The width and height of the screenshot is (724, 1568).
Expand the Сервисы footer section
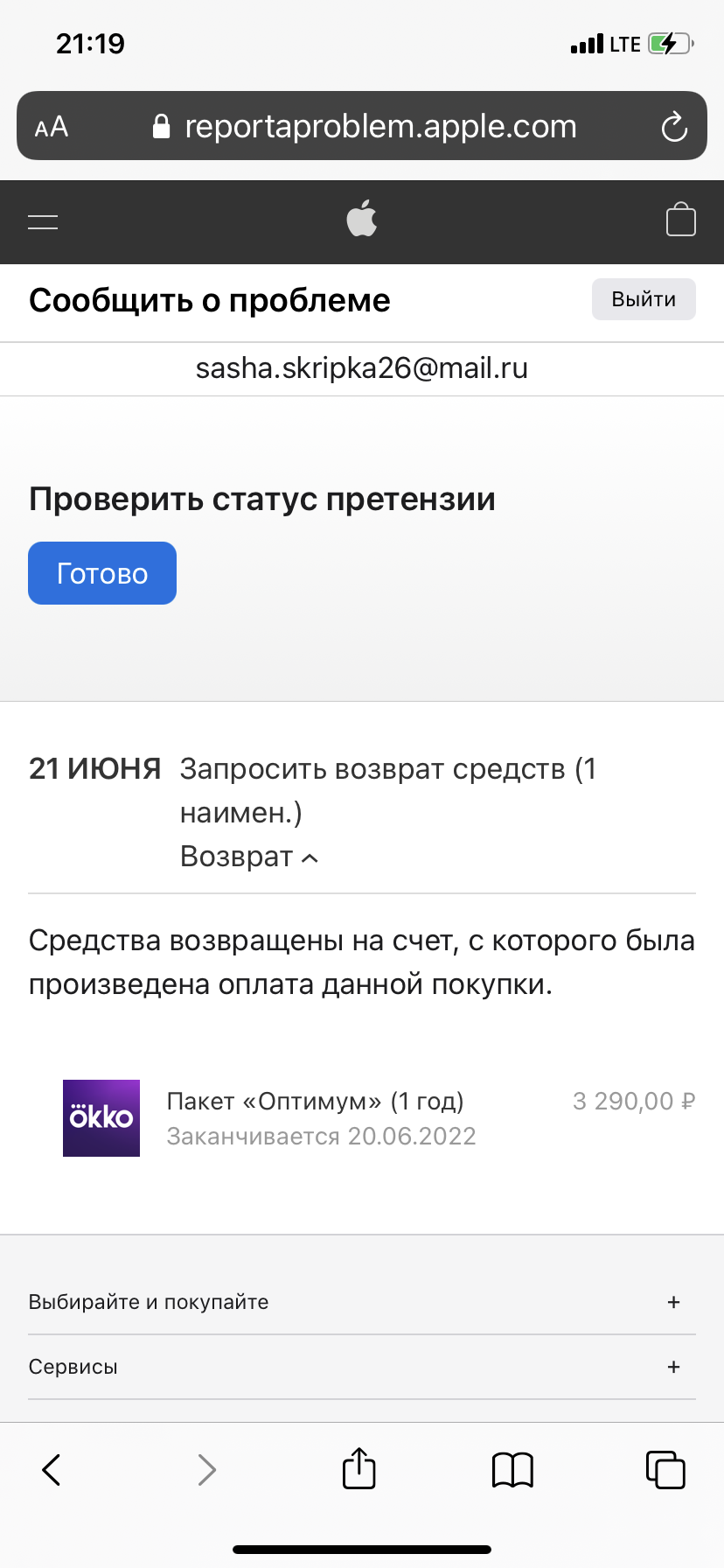point(362,1367)
